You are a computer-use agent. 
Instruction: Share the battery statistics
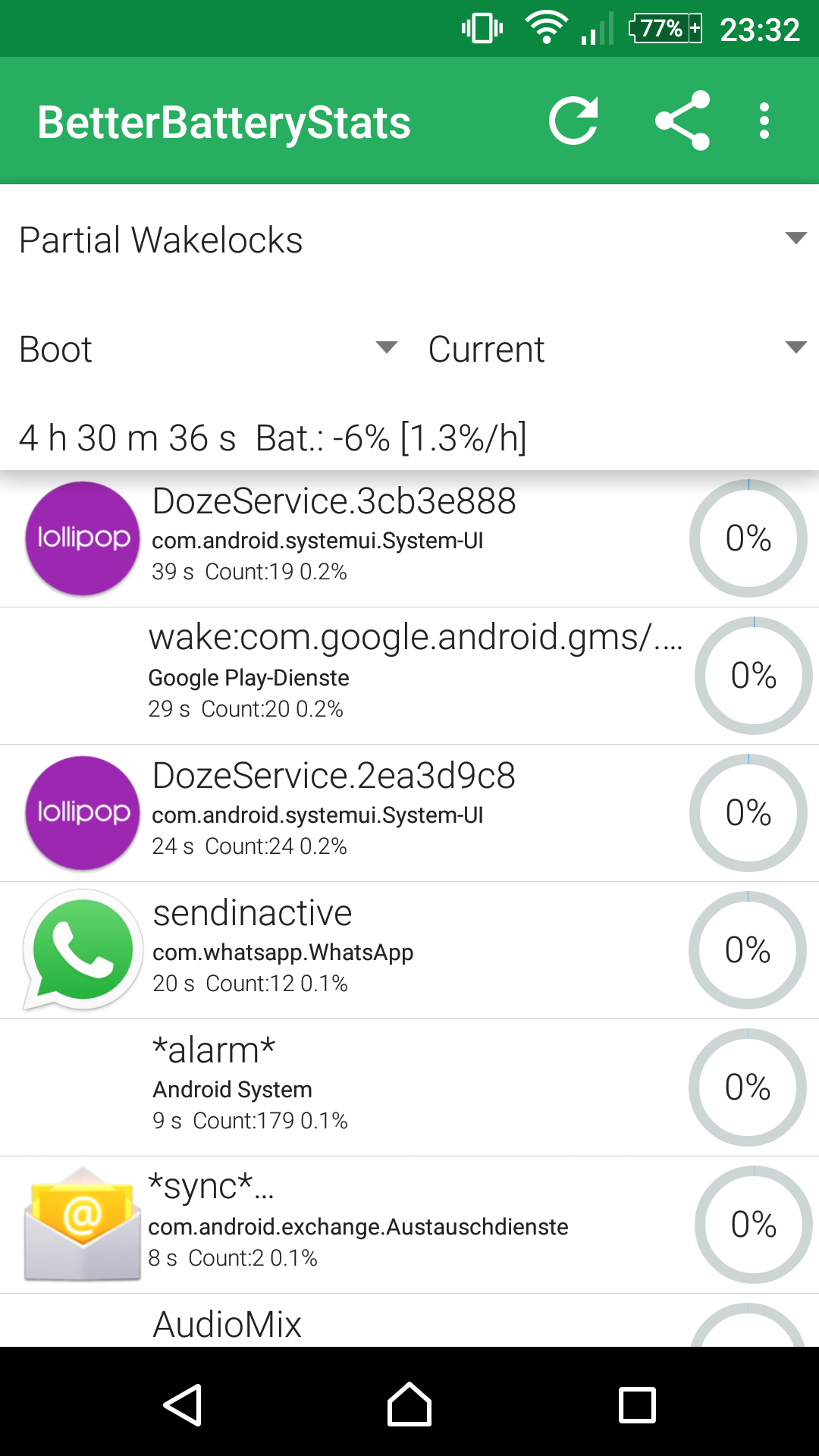point(682,121)
